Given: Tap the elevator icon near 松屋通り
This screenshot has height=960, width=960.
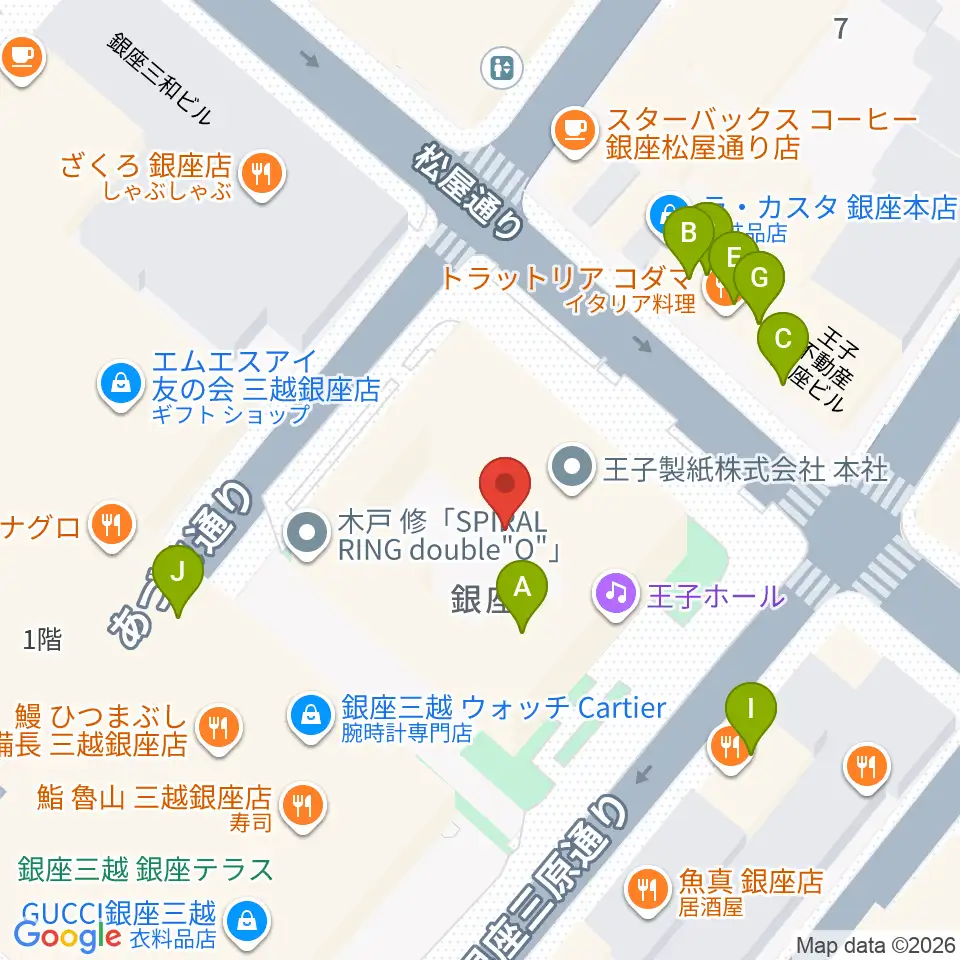Looking at the screenshot, I should coord(501,67).
